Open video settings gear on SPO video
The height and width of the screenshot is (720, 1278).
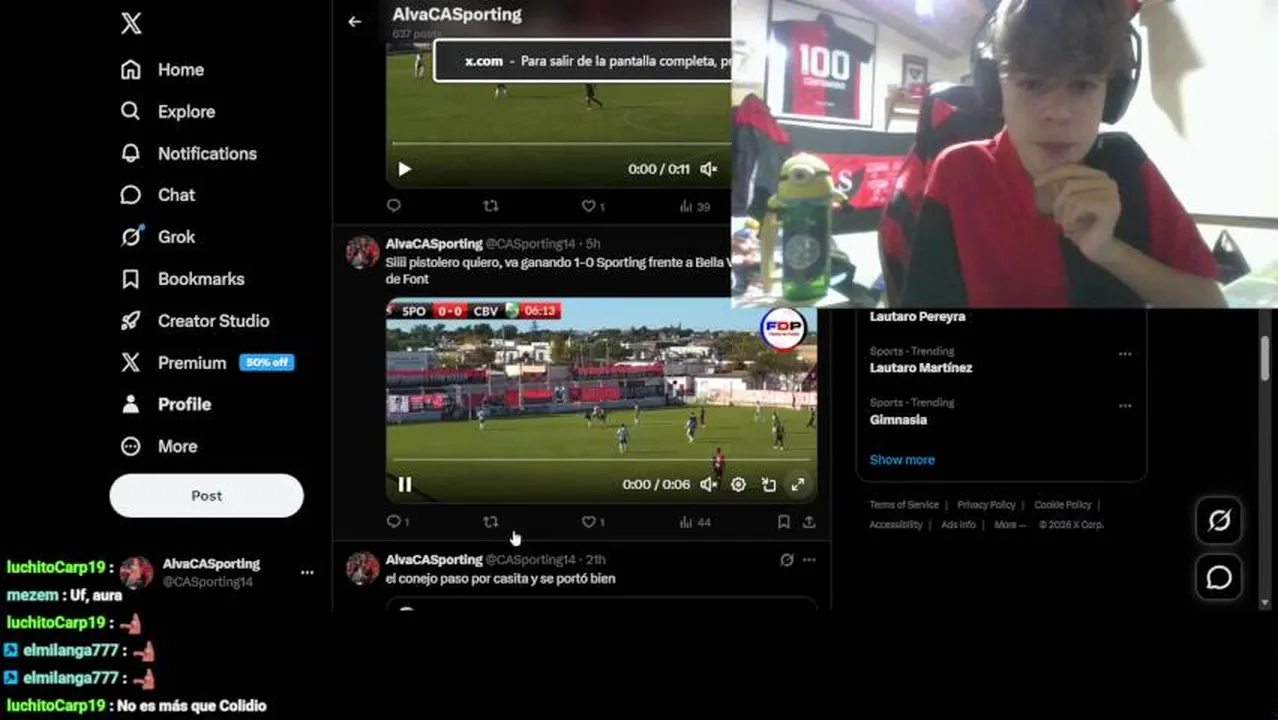click(x=738, y=485)
